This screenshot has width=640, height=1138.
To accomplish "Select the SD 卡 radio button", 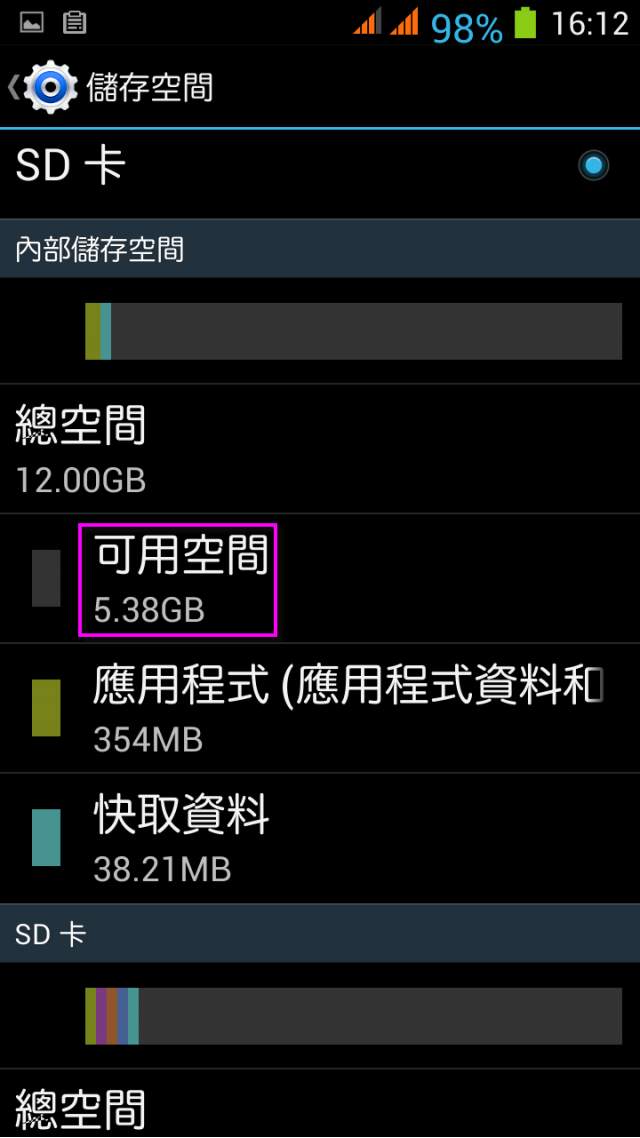I will pyautogui.click(x=593, y=166).
